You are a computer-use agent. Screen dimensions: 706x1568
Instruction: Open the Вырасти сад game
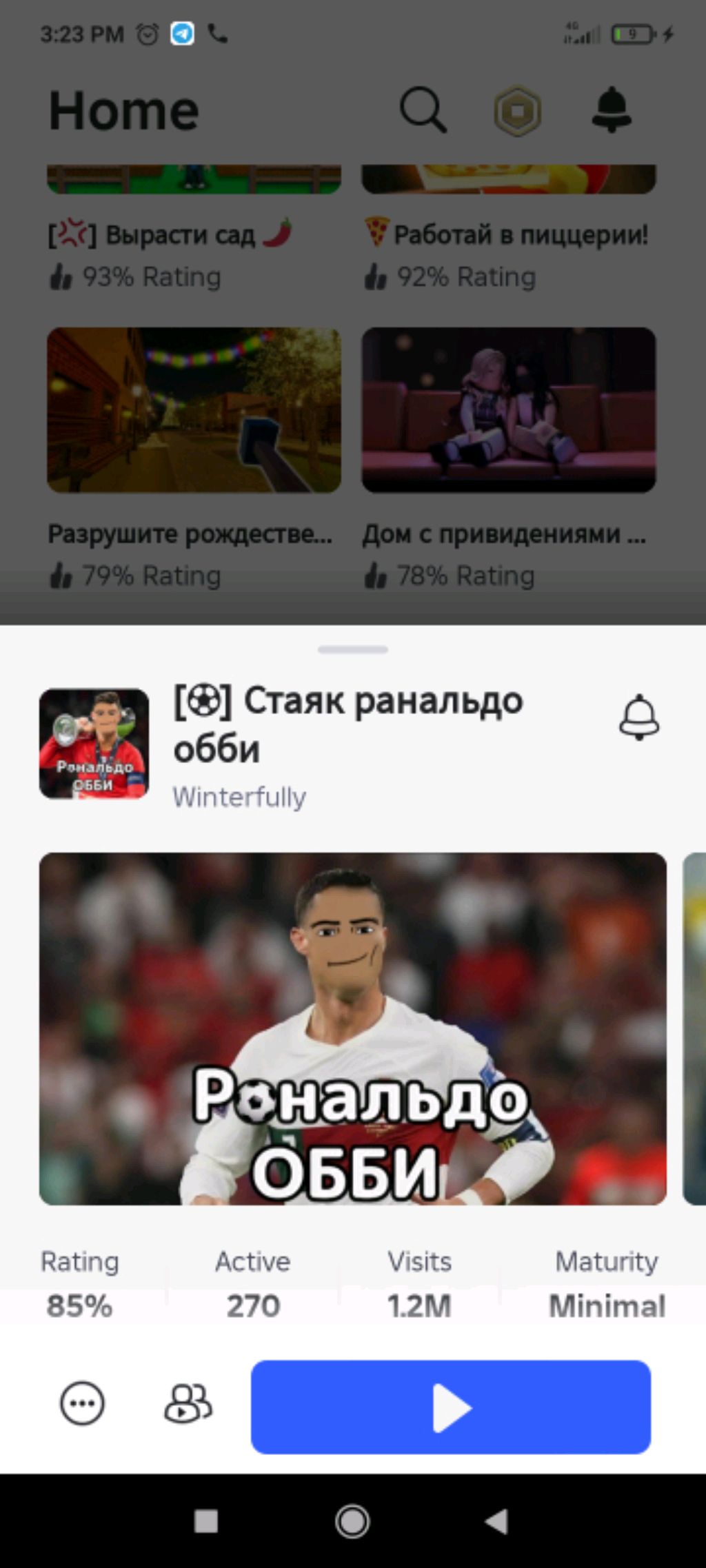169,235
